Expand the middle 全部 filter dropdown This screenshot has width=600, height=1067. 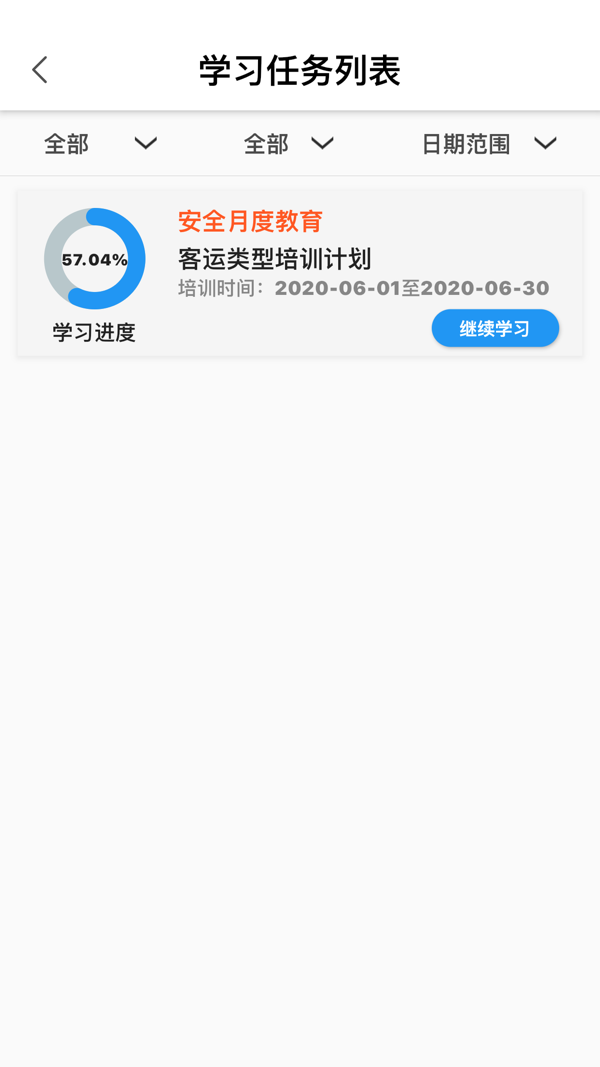click(288, 144)
